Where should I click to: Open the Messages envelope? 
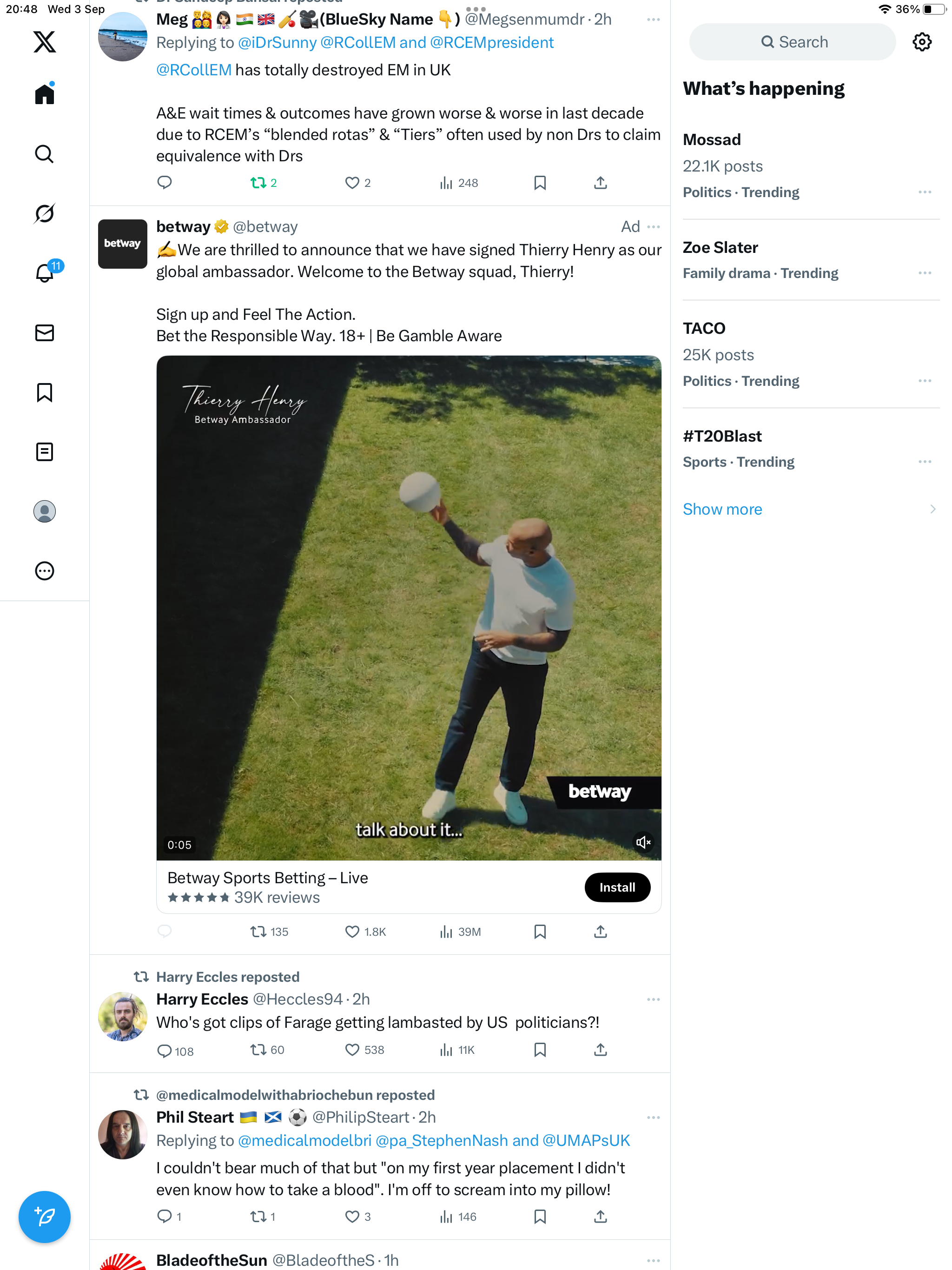(x=44, y=333)
